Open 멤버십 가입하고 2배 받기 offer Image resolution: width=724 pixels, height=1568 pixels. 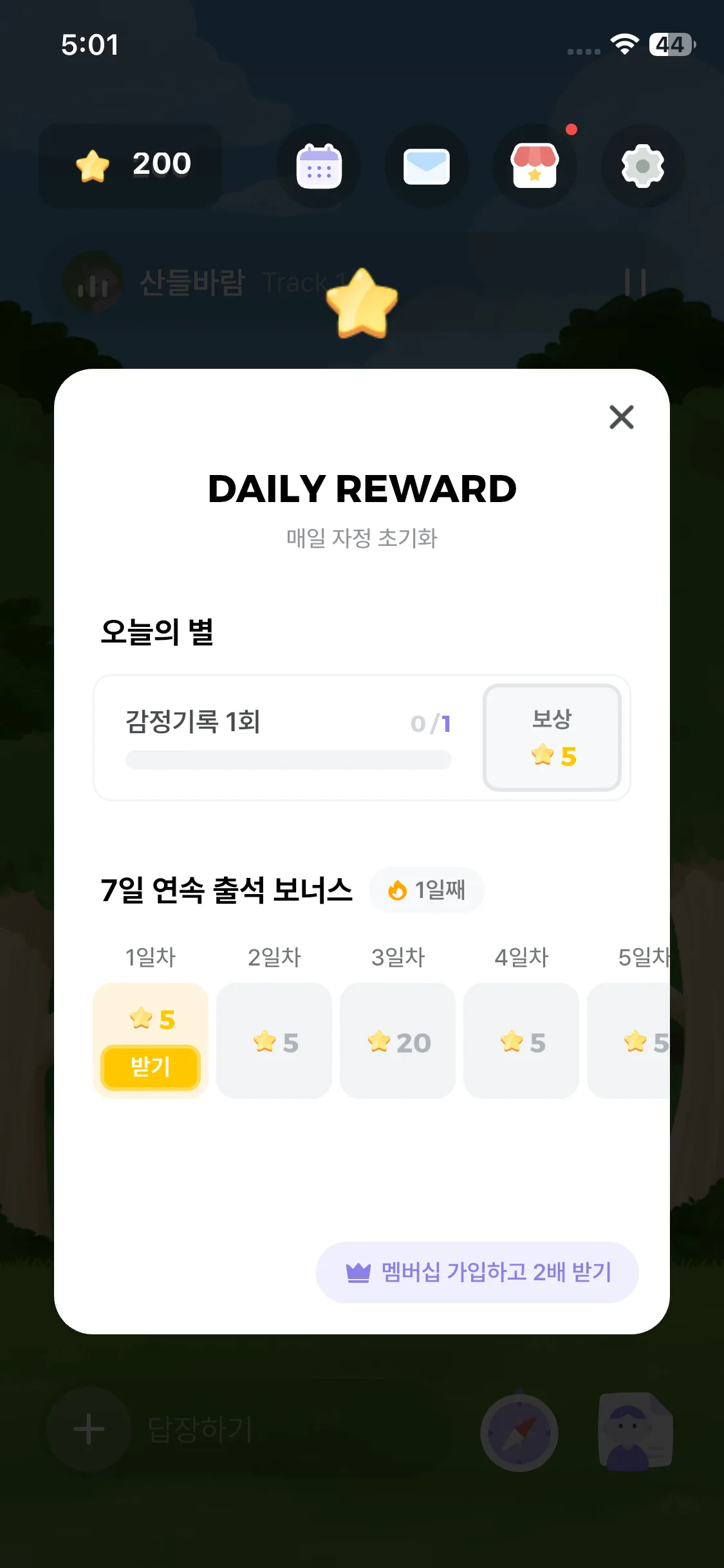(x=477, y=1272)
